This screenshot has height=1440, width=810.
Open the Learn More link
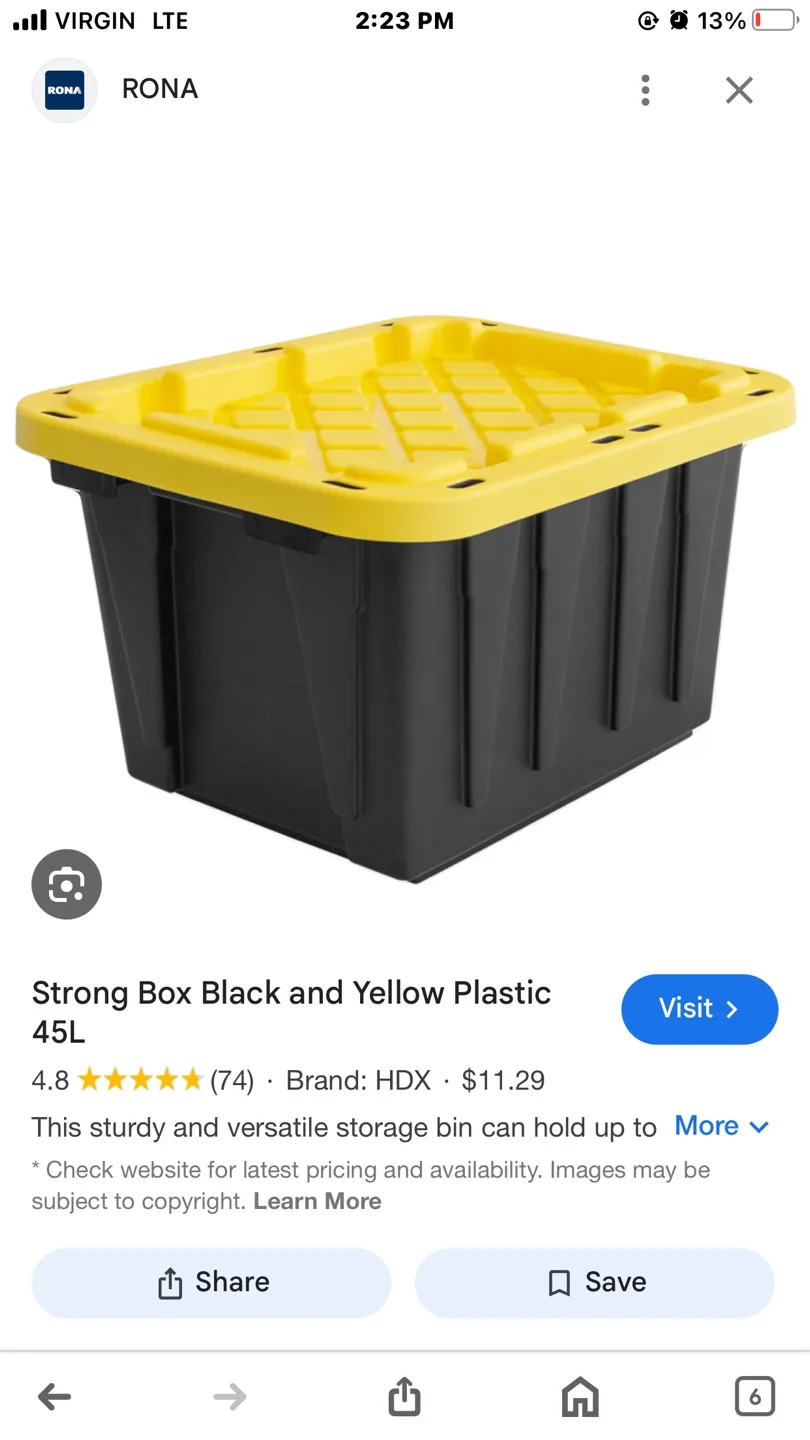[x=317, y=1201]
